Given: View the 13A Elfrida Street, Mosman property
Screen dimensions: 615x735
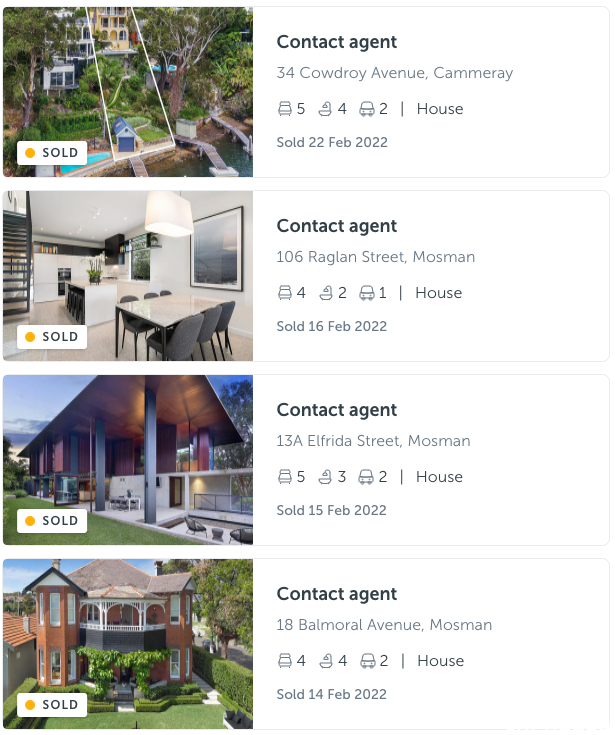Looking at the screenshot, I should [373, 441].
